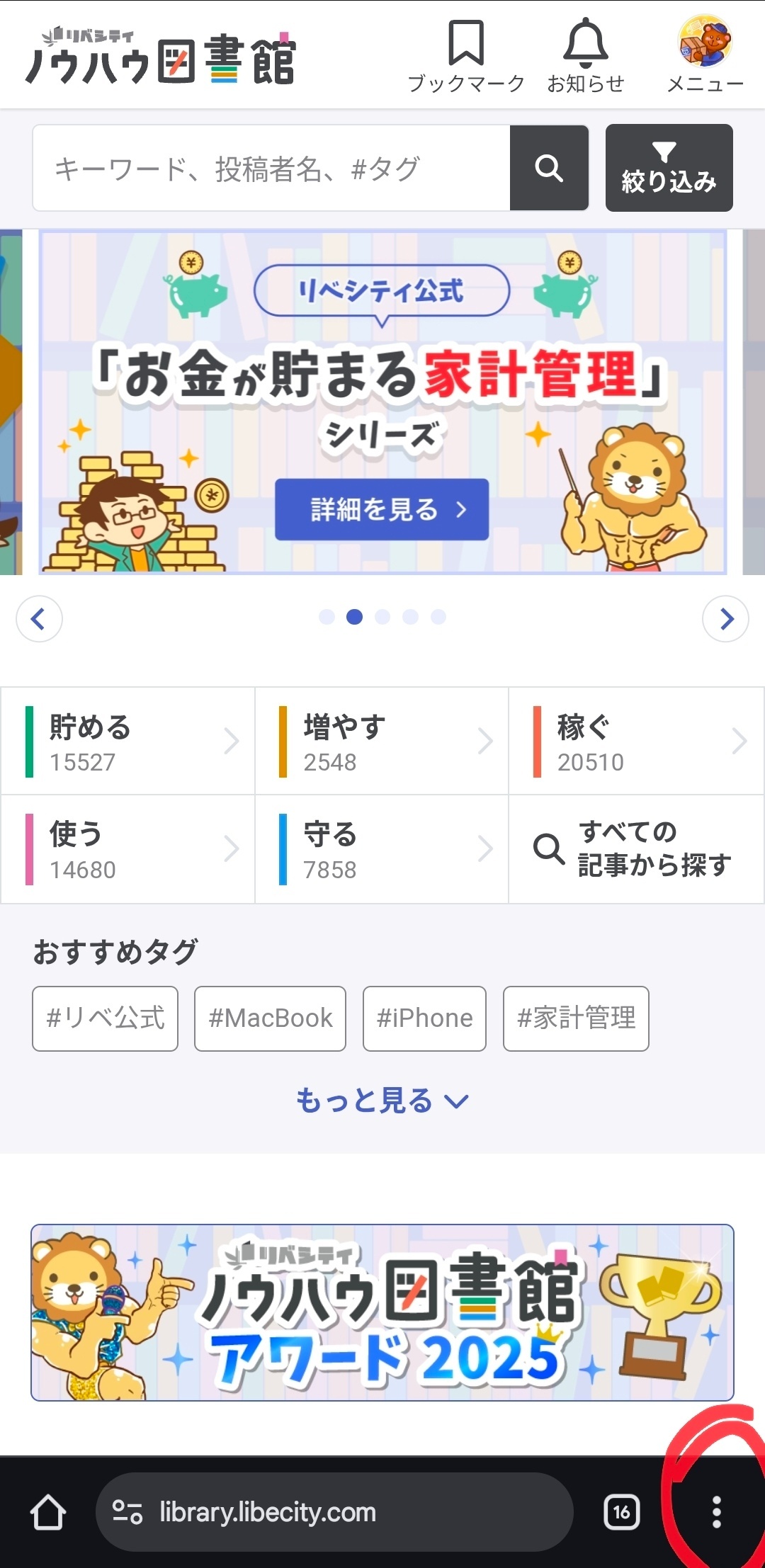This screenshot has width=765, height=1568.
Task: Tap the search magnifier icon
Action: [549, 169]
